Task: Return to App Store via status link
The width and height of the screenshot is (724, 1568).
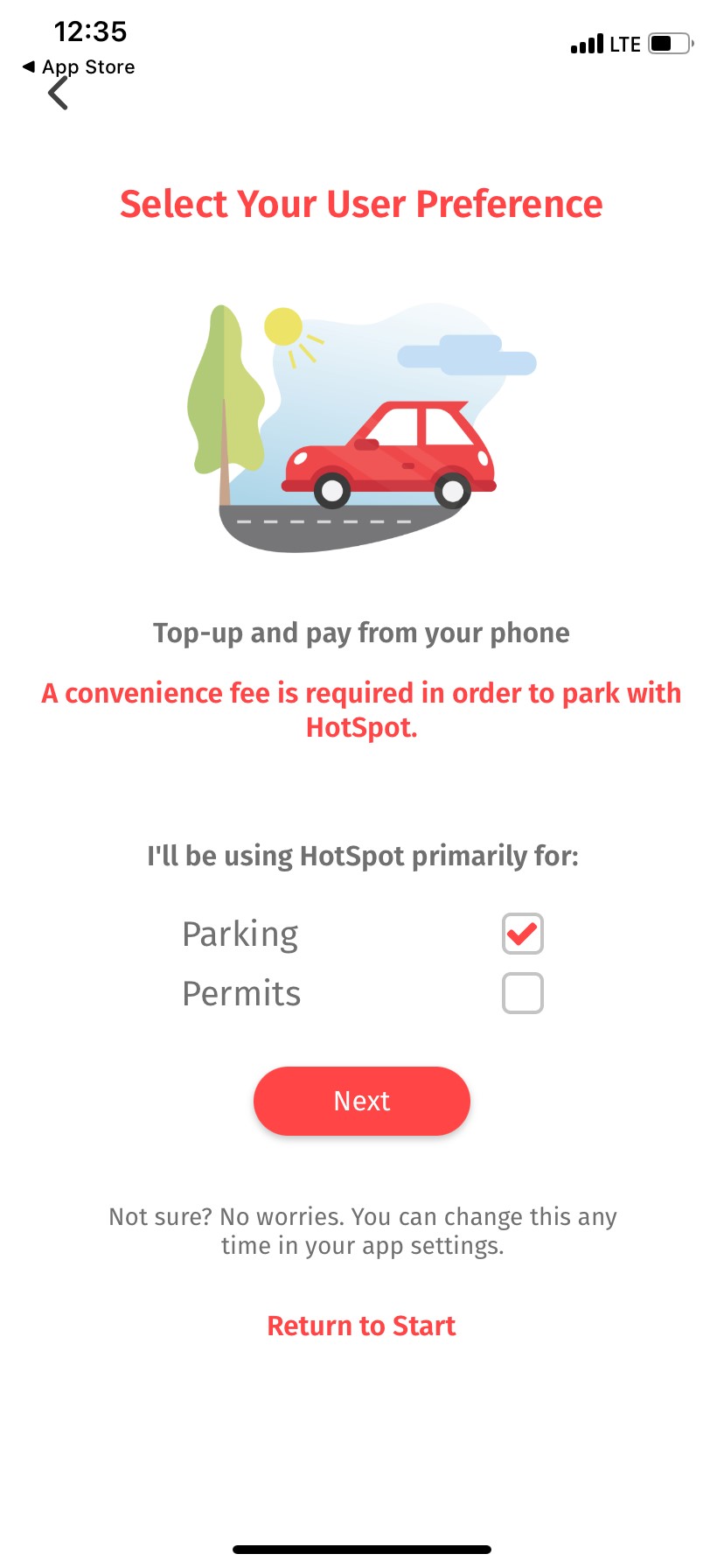Action: (79, 66)
